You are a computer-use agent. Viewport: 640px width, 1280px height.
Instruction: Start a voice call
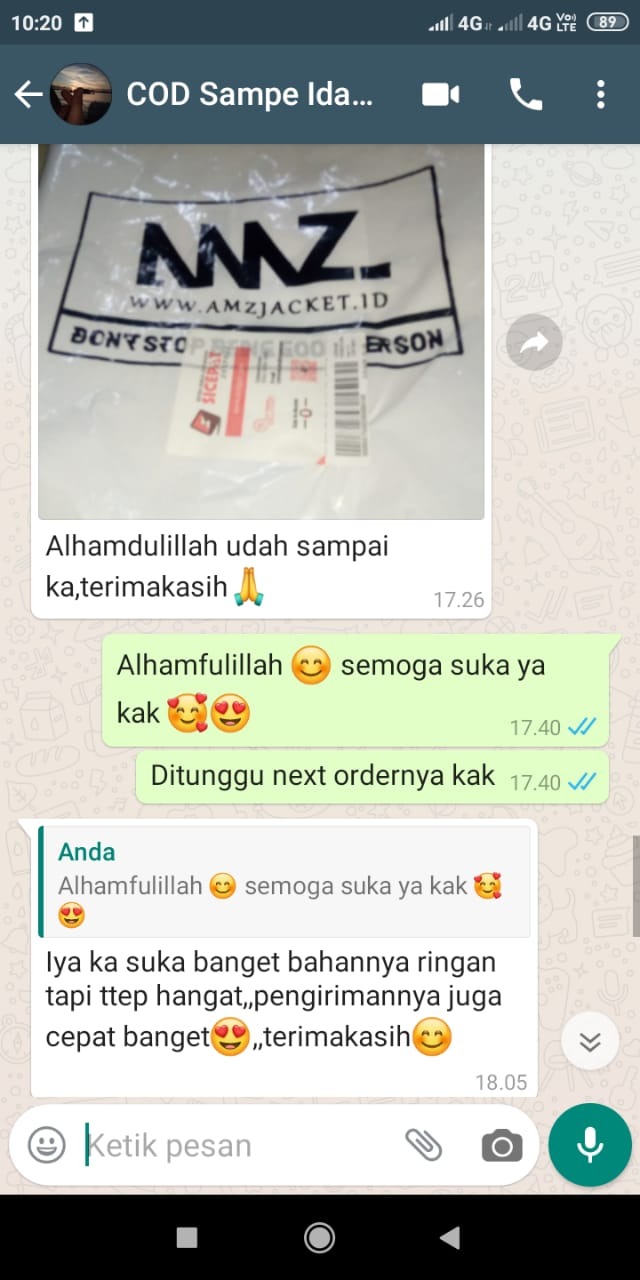point(526,95)
